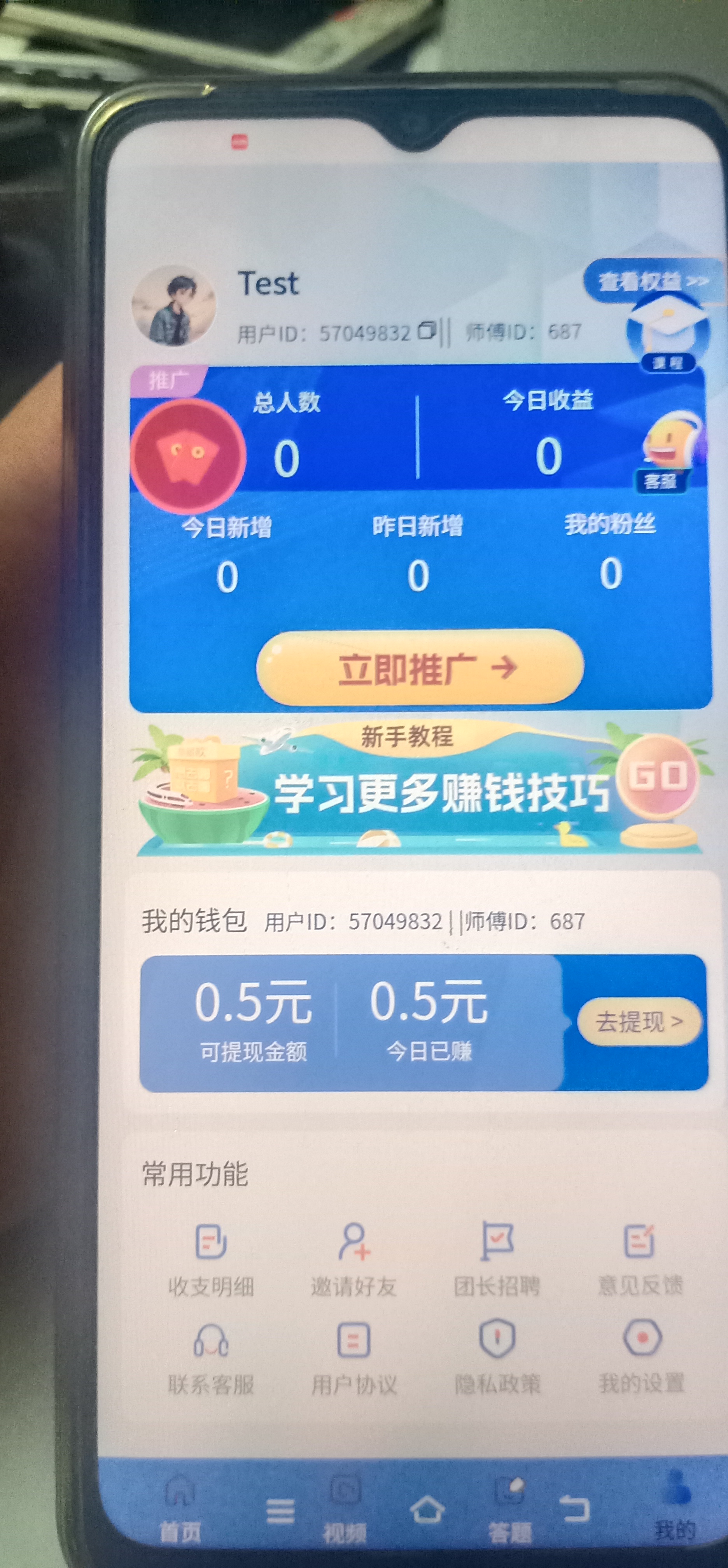Switch to the 答题 tab
Image resolution: width=728 pixels, height=1568 pixels.
pos(510,1508)
